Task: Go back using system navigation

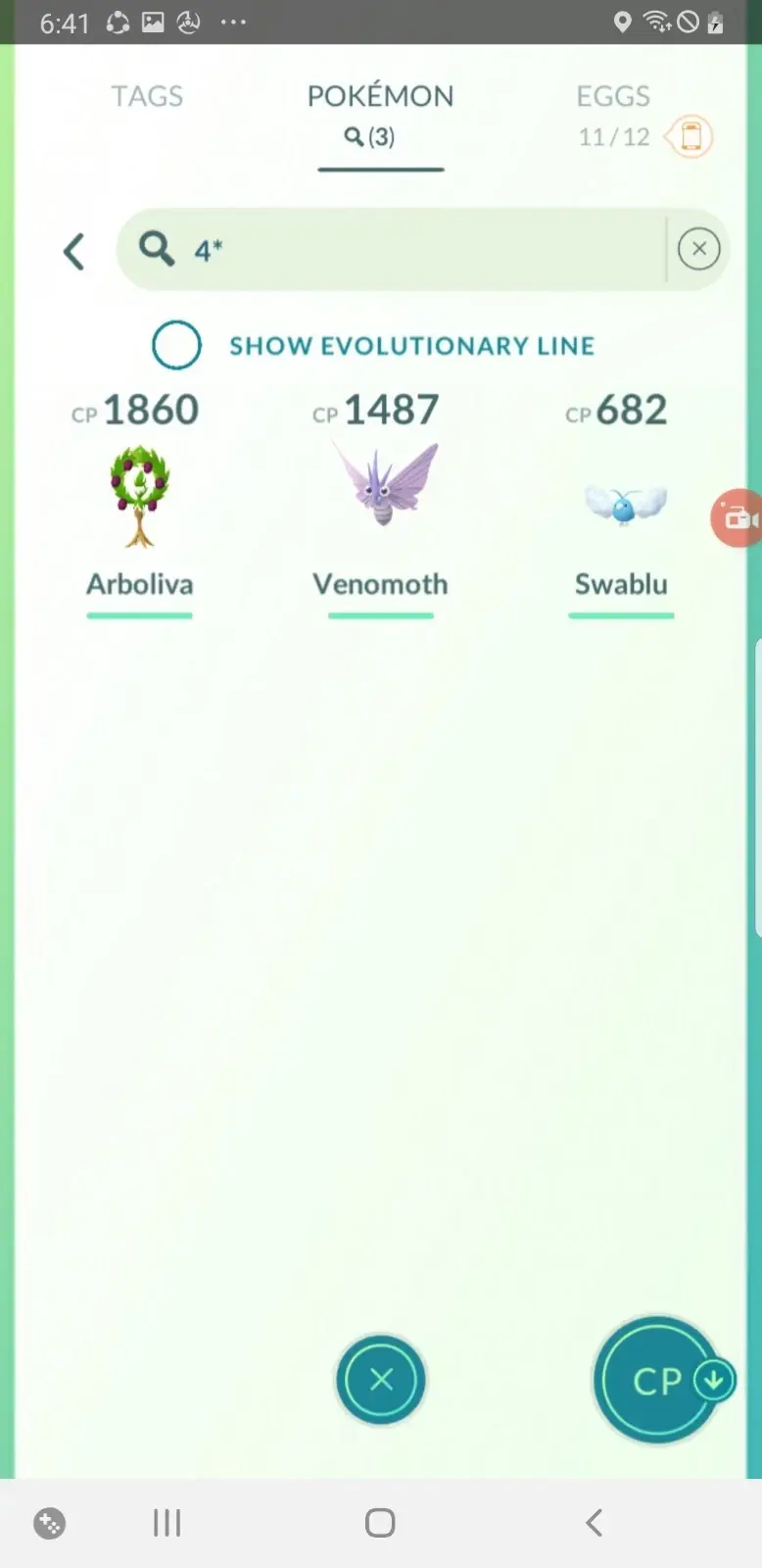Action: click(x=594, y=1522)
